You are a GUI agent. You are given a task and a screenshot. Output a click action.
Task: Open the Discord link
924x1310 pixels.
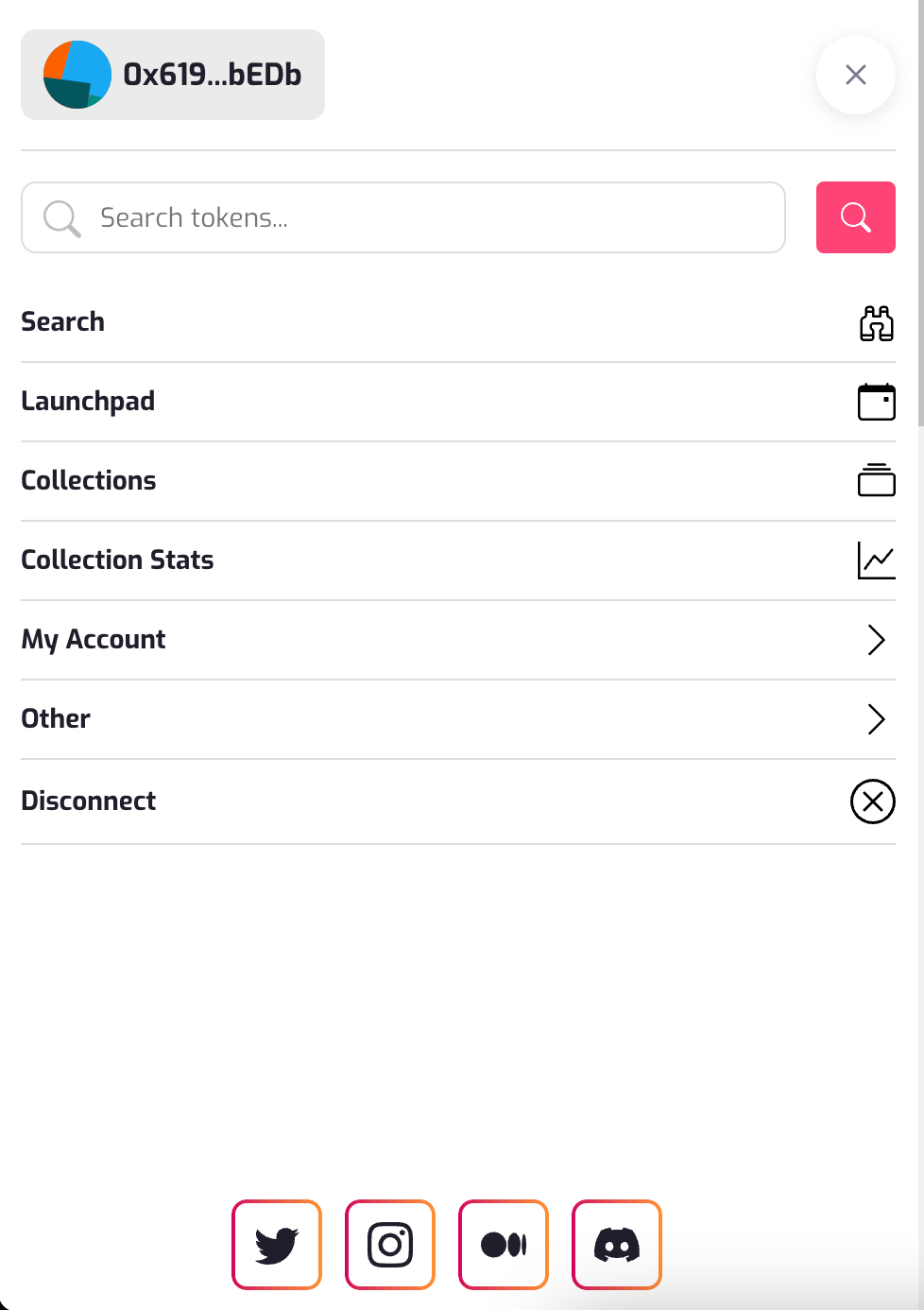[x=617, y=1245]
